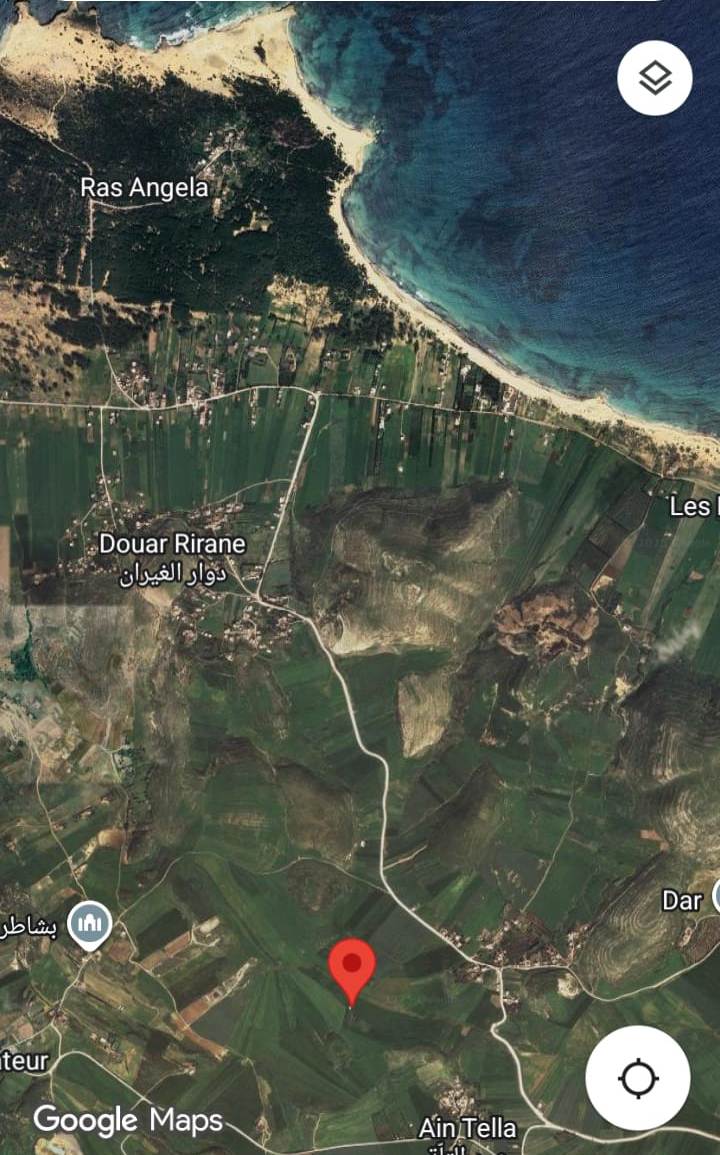The height and width of the screenshot is (1155, 720).
Task: Tap the red dropped pin marker
Action: coord(352,966)
